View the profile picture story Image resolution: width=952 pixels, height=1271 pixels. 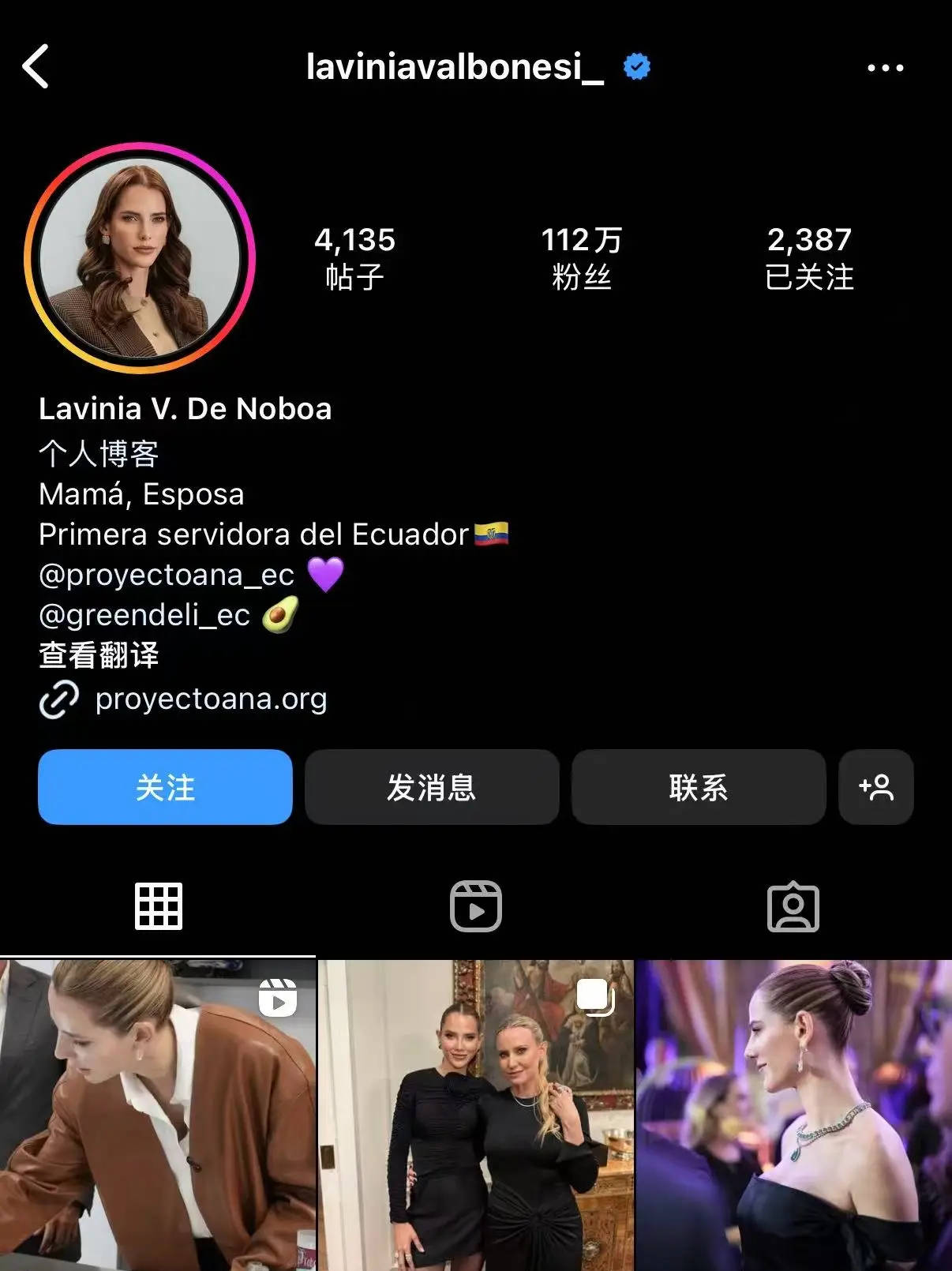(140, 257)
